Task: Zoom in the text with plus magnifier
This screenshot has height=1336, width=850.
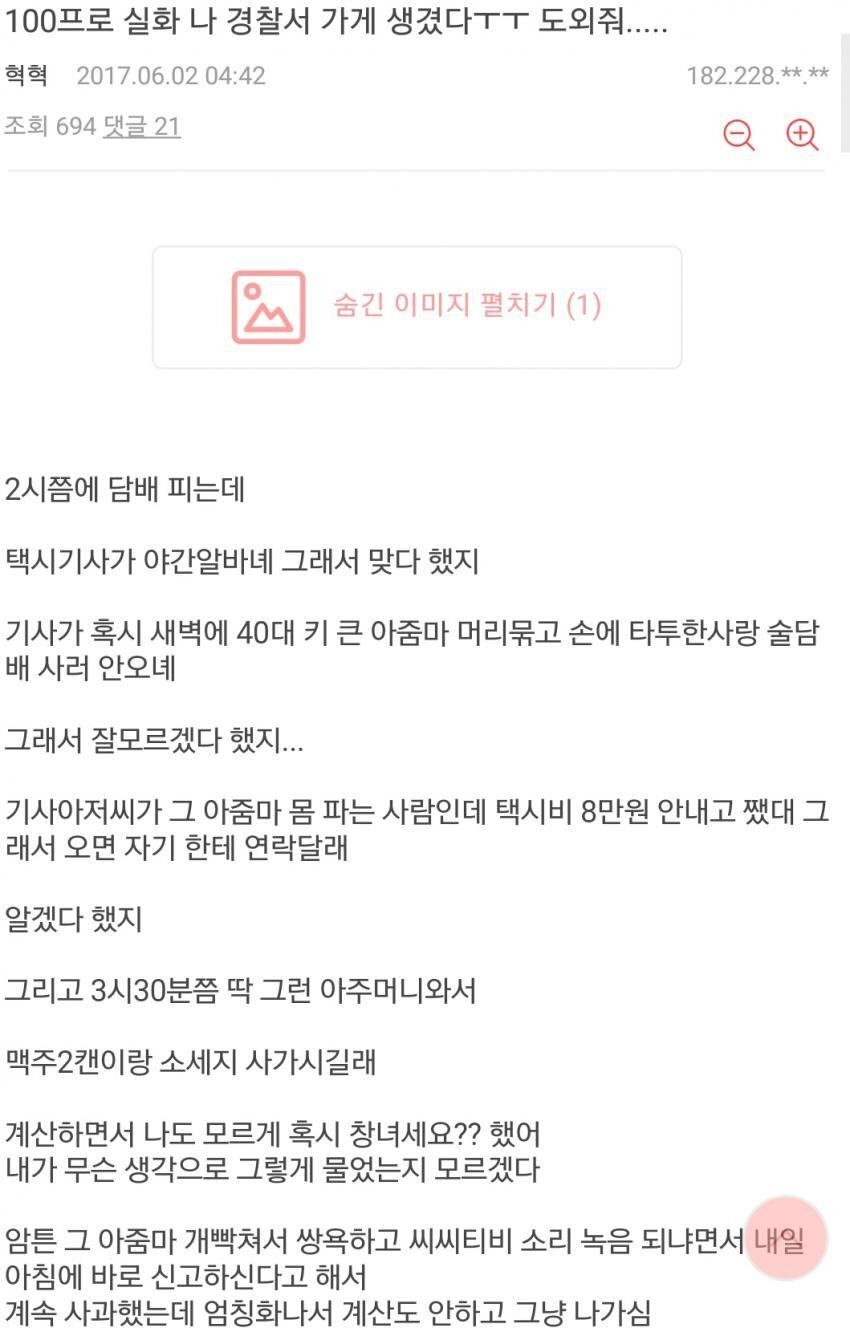Action: tap(802, 134)
